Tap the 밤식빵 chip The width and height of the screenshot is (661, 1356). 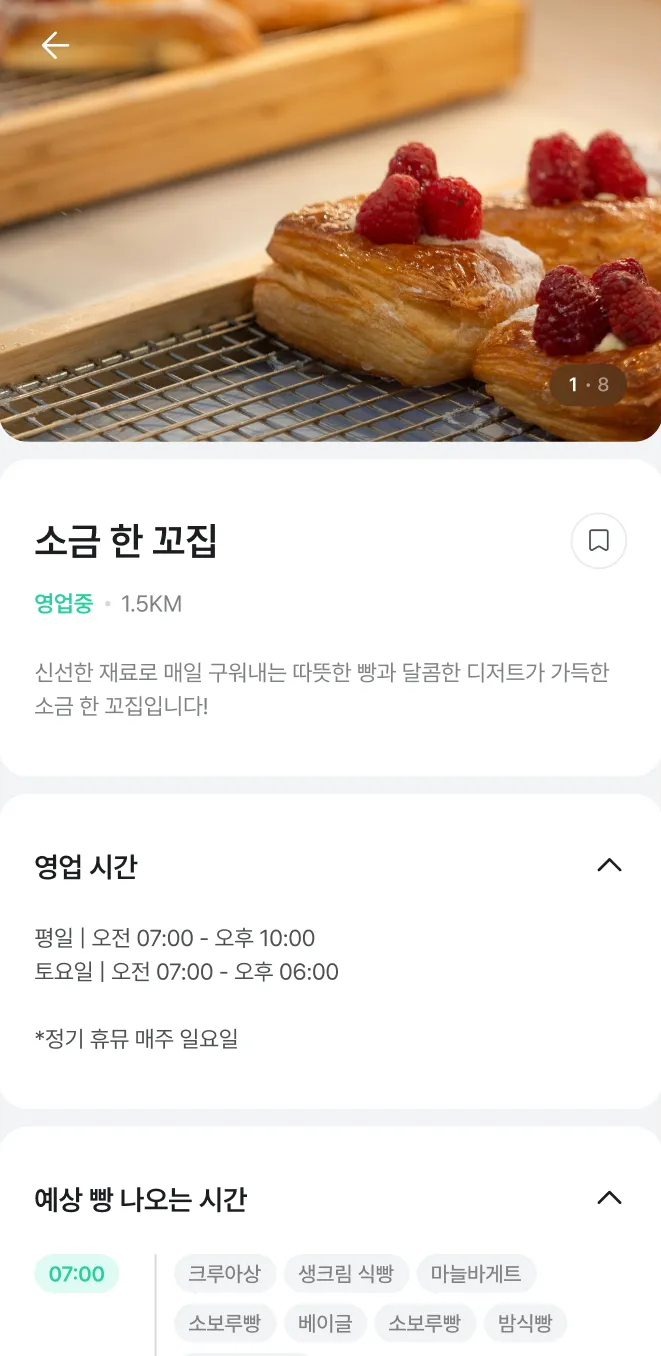click(525, 1324)
